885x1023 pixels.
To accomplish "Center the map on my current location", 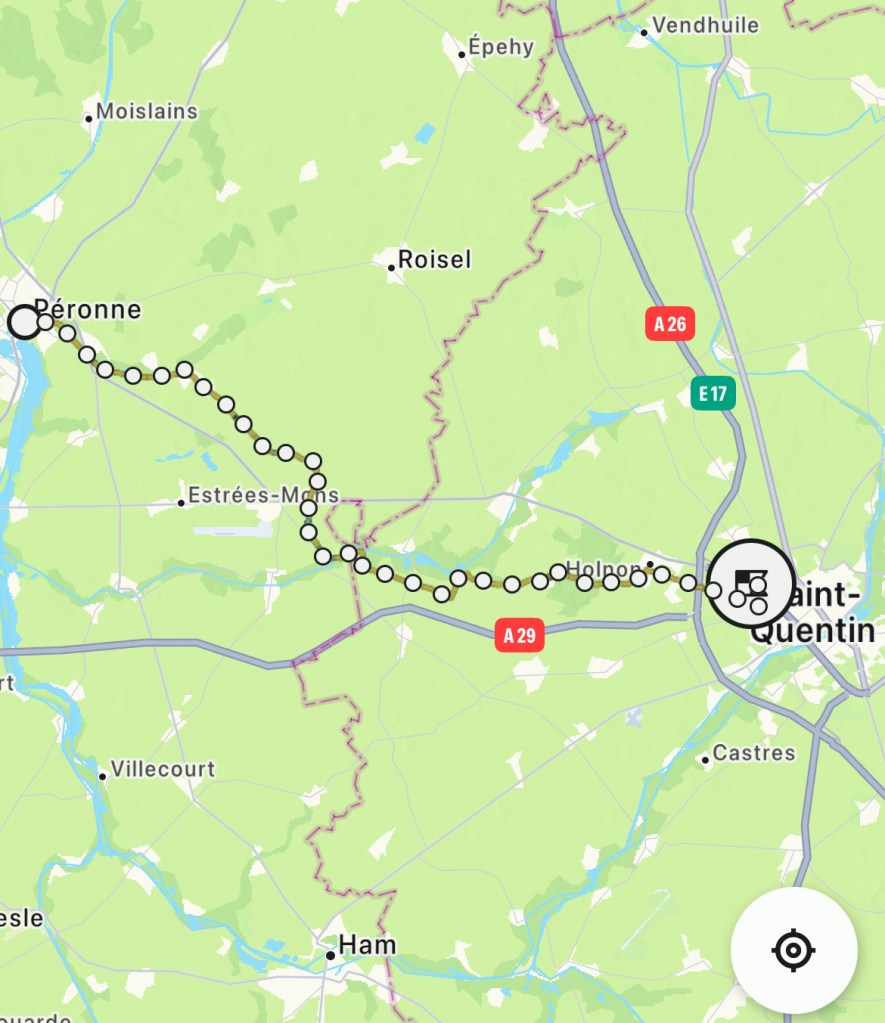I will (793, 949).
